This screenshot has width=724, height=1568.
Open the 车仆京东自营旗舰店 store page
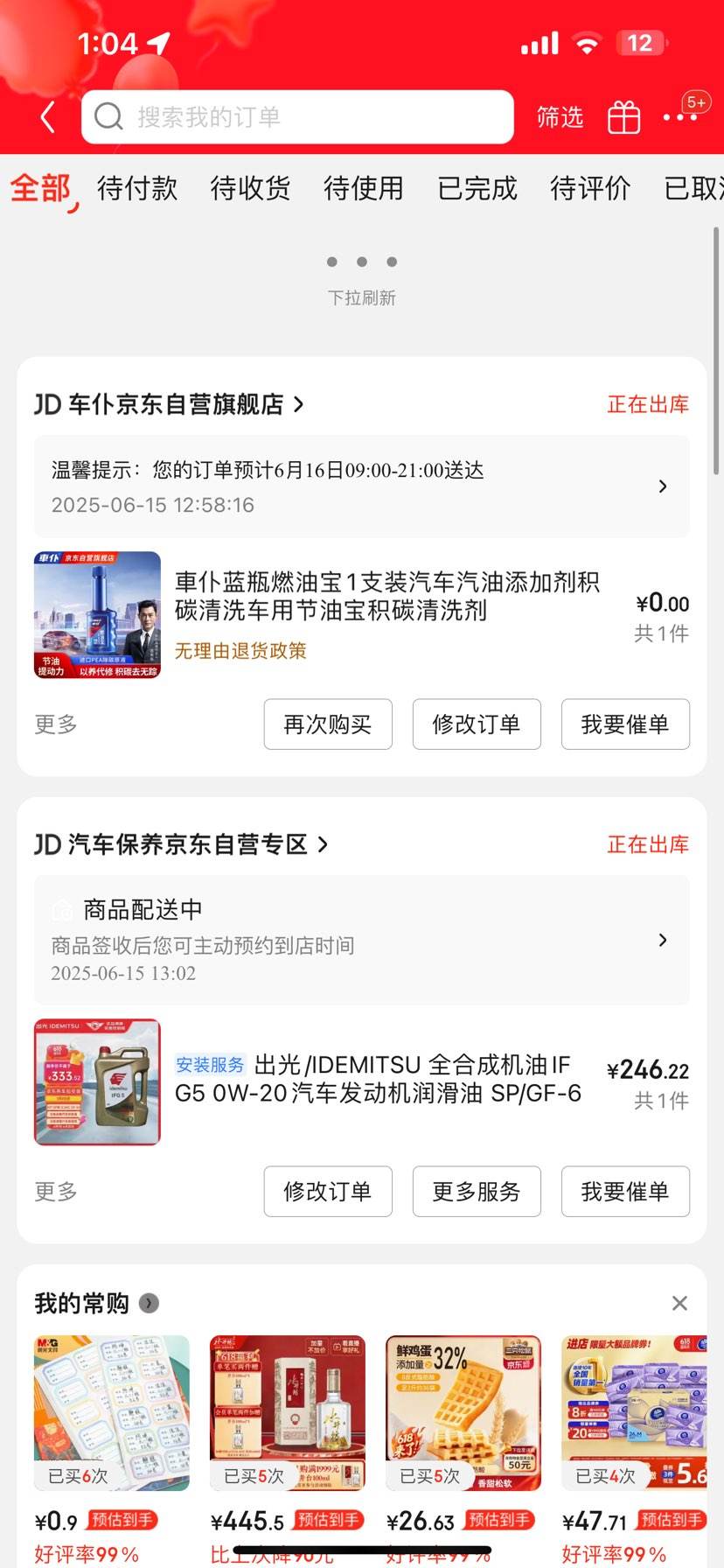pos(175,404)
